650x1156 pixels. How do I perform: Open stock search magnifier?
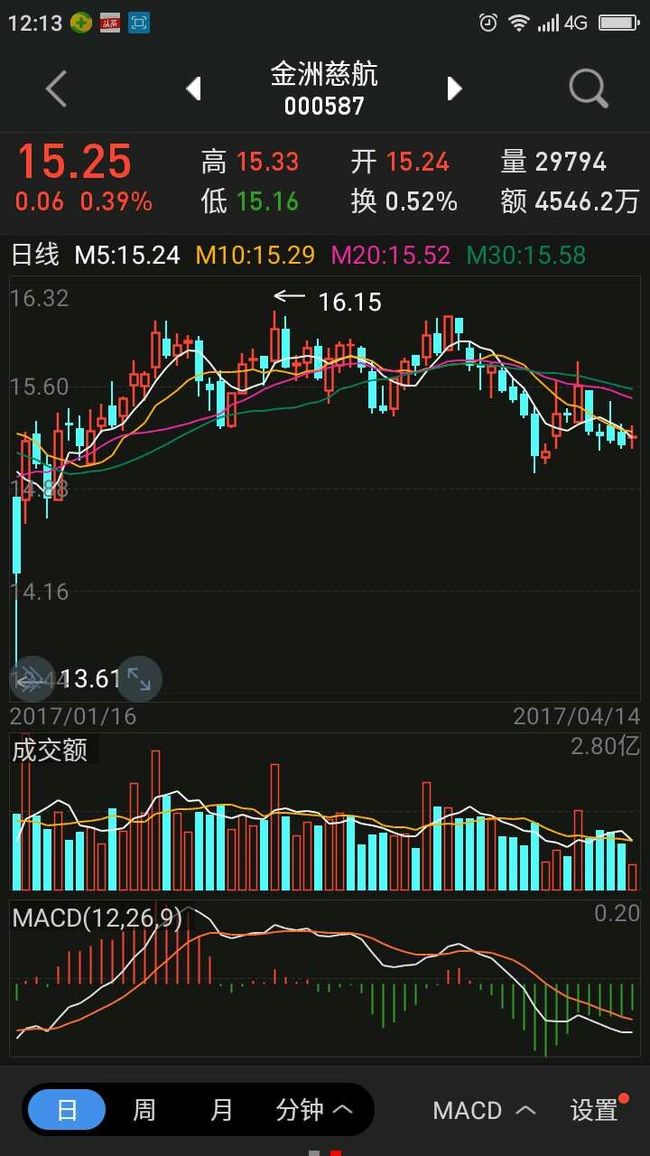589,89
